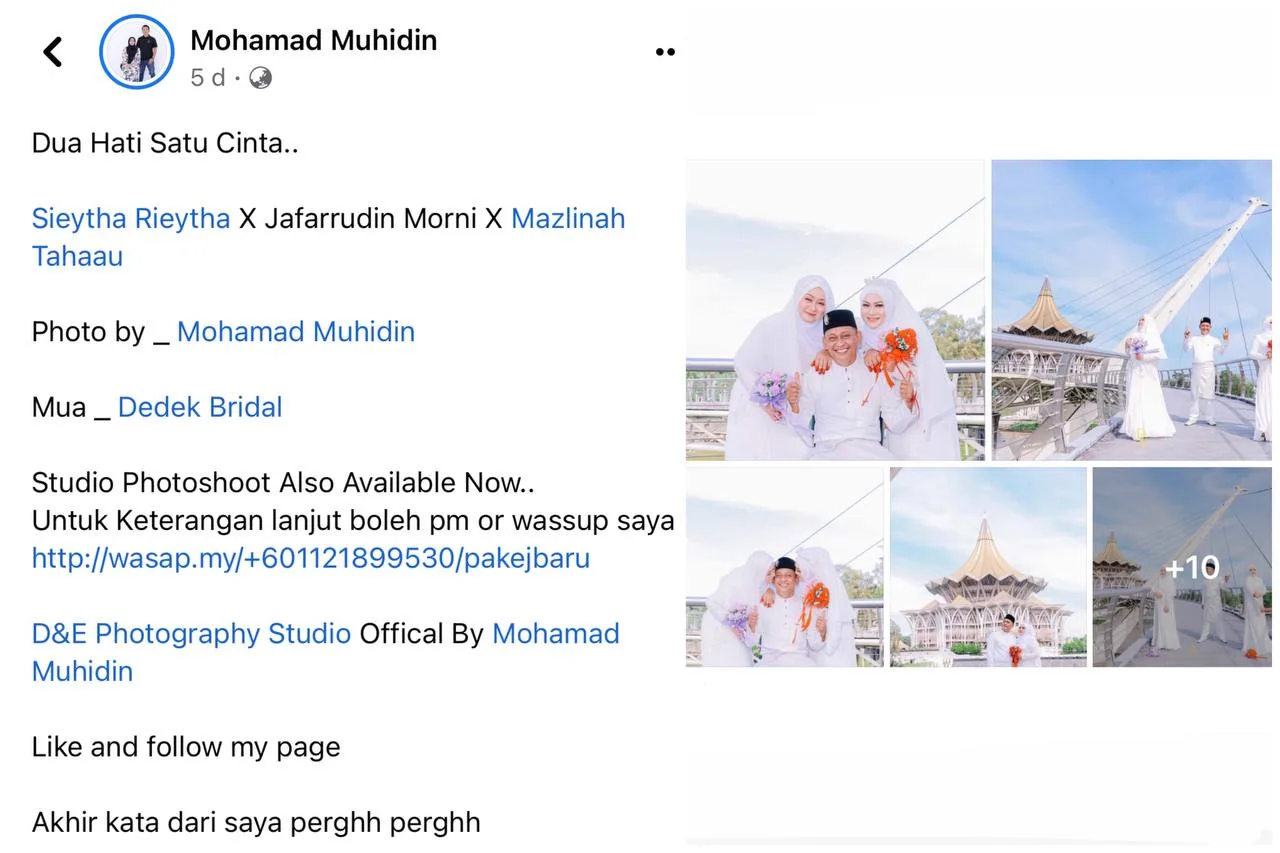Image resolution: width=1280 pixels, height=853 pixels.
Task: Go back using the back arrow
Action: 53,52
